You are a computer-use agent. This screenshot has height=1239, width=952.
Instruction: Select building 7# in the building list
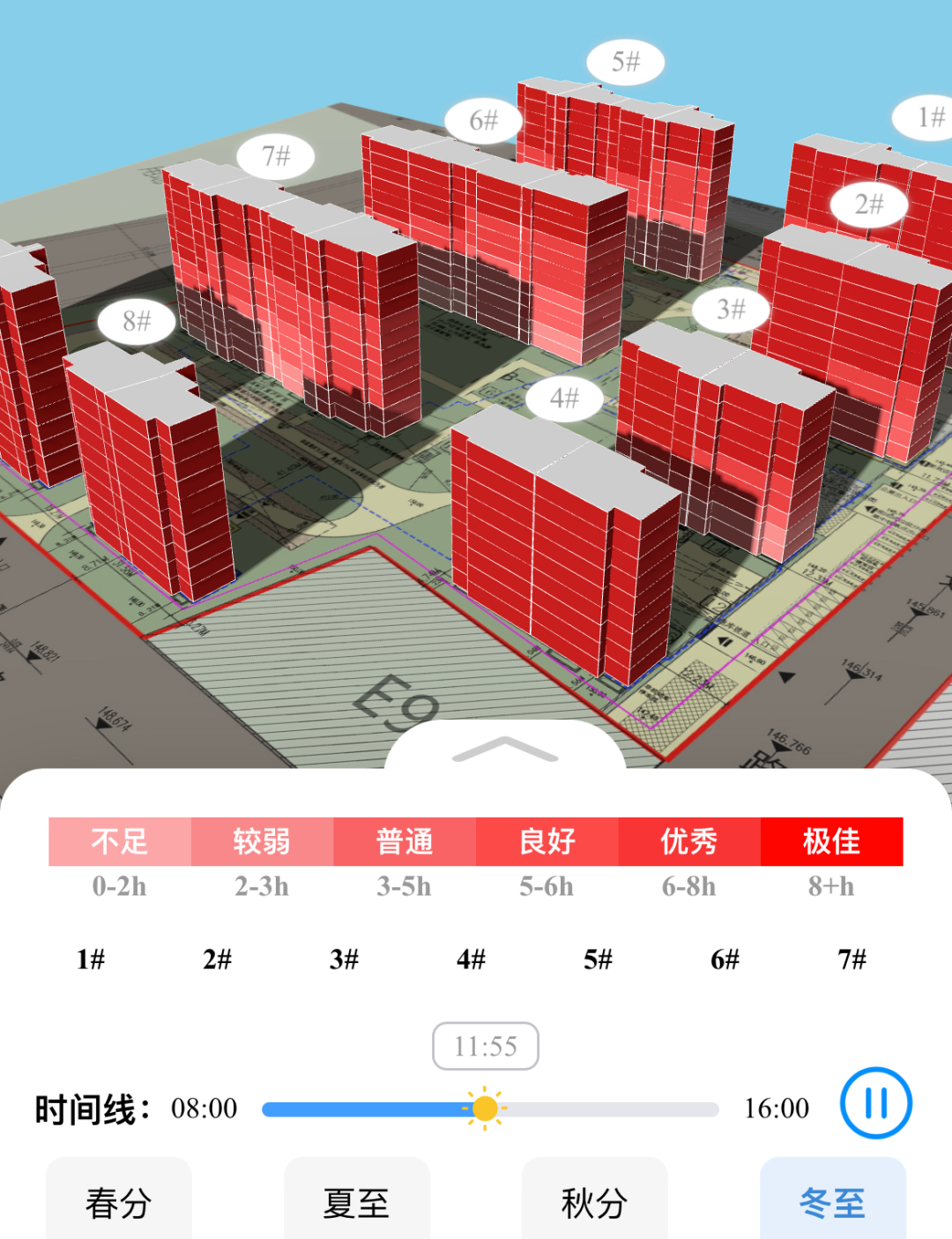pyautogui.click(x=852, y=959)
